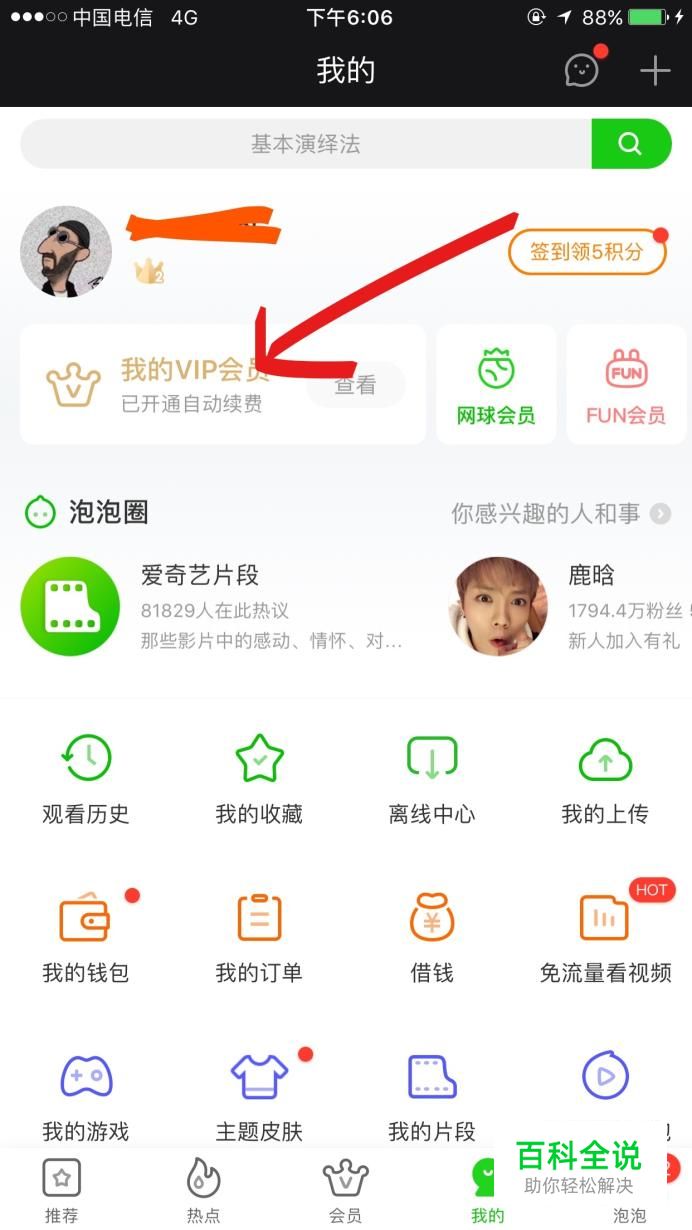Image resolution: width=692 pixels, height=1230 pixels.
Task: Tap the green search button
Action: (631, 144)
